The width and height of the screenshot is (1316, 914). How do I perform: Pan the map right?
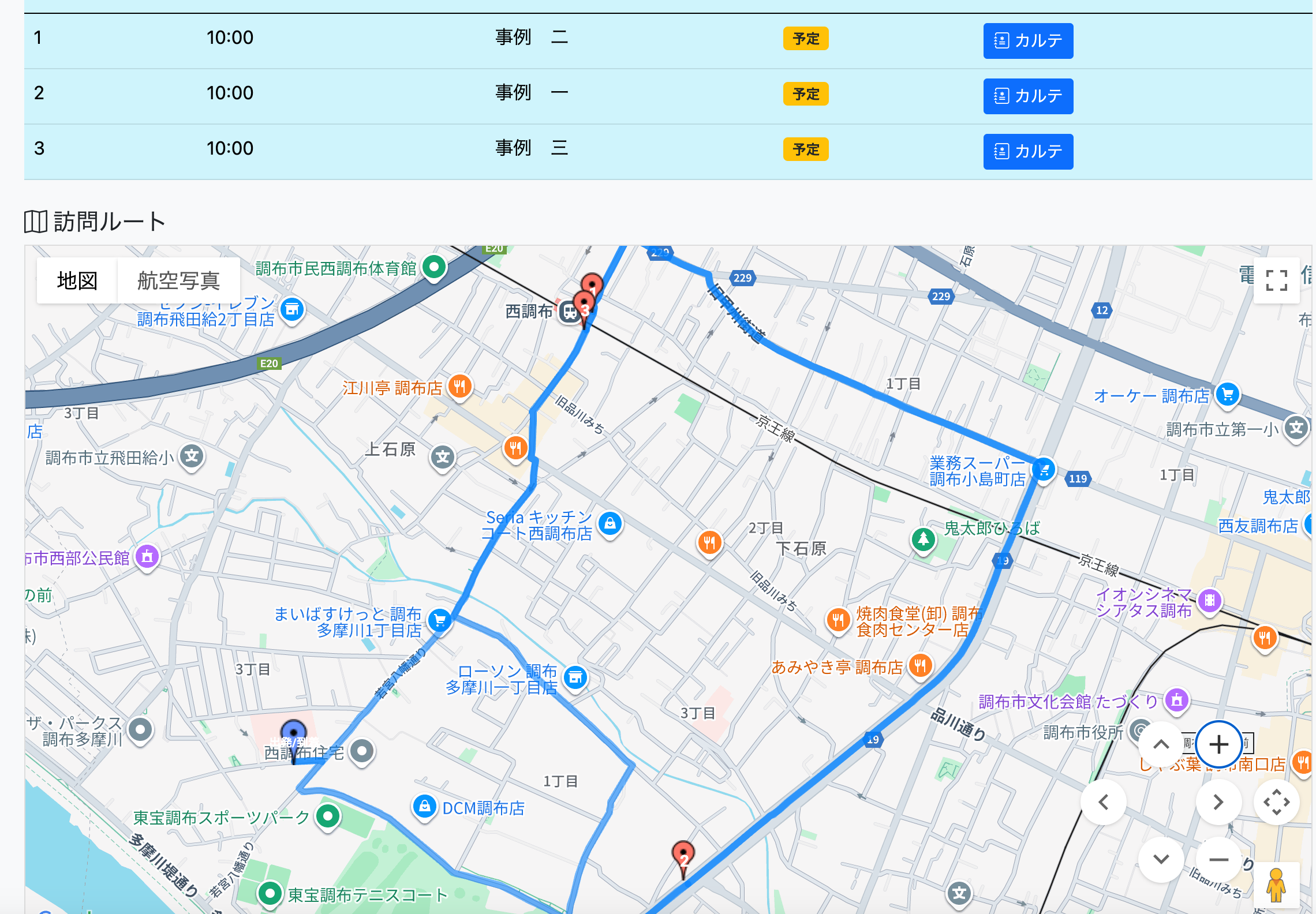[1218, 802]
